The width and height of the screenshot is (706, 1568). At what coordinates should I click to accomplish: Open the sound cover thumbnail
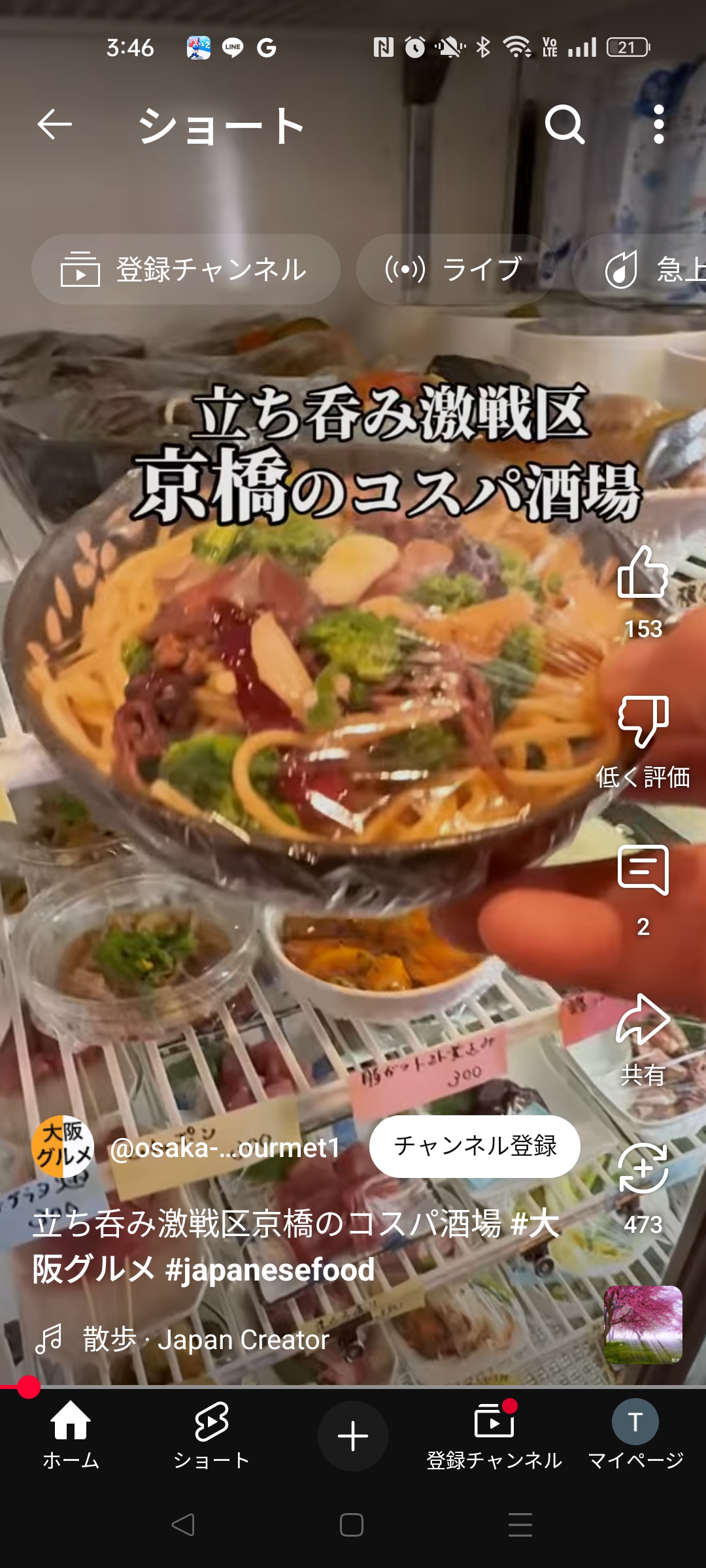pos(643,1325)
